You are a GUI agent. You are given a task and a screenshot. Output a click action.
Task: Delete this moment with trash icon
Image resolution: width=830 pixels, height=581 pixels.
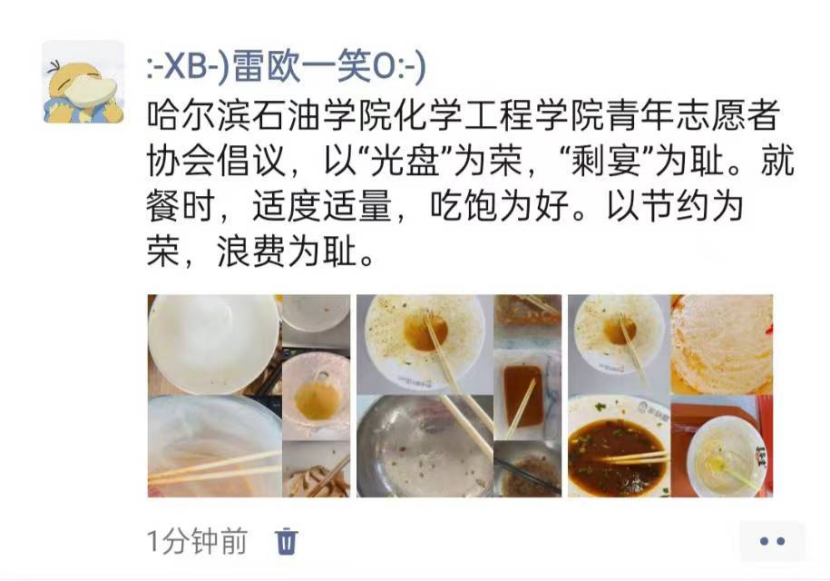pos(287,542)
